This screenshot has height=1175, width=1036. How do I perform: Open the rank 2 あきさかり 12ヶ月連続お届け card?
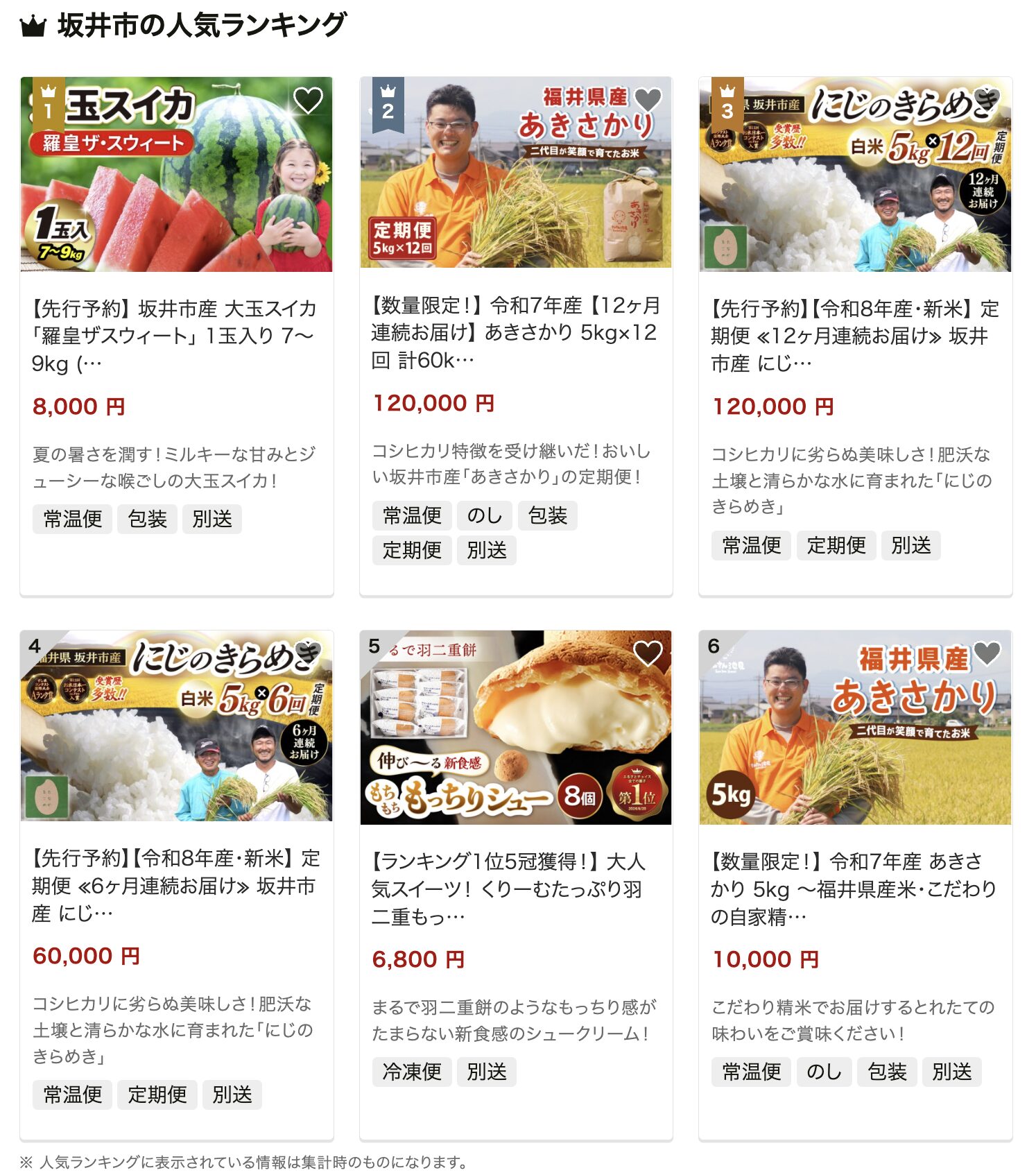[515, 332]
